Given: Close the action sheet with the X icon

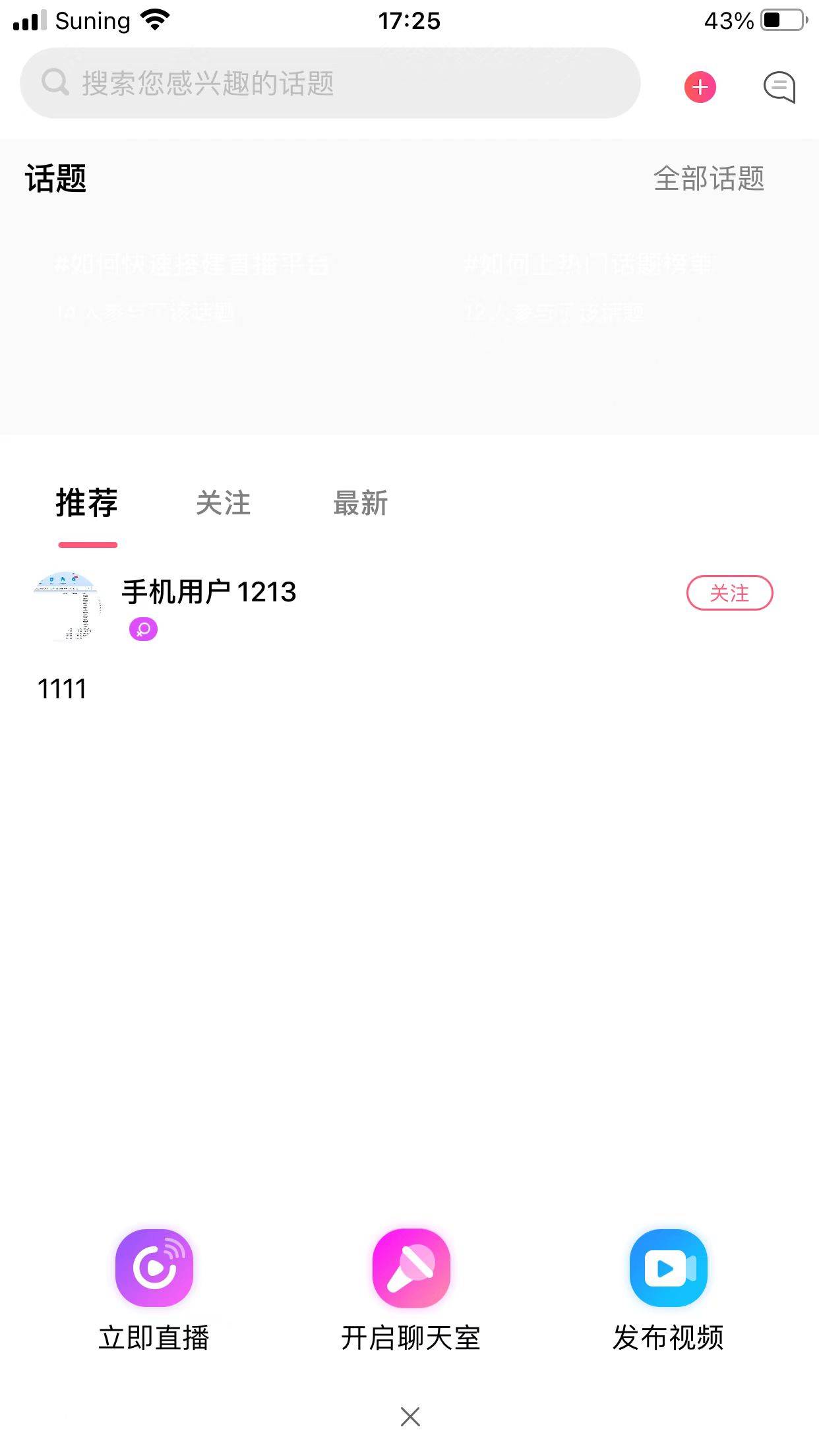Looking at the screenshot, I should click(x=409, y=1416).
